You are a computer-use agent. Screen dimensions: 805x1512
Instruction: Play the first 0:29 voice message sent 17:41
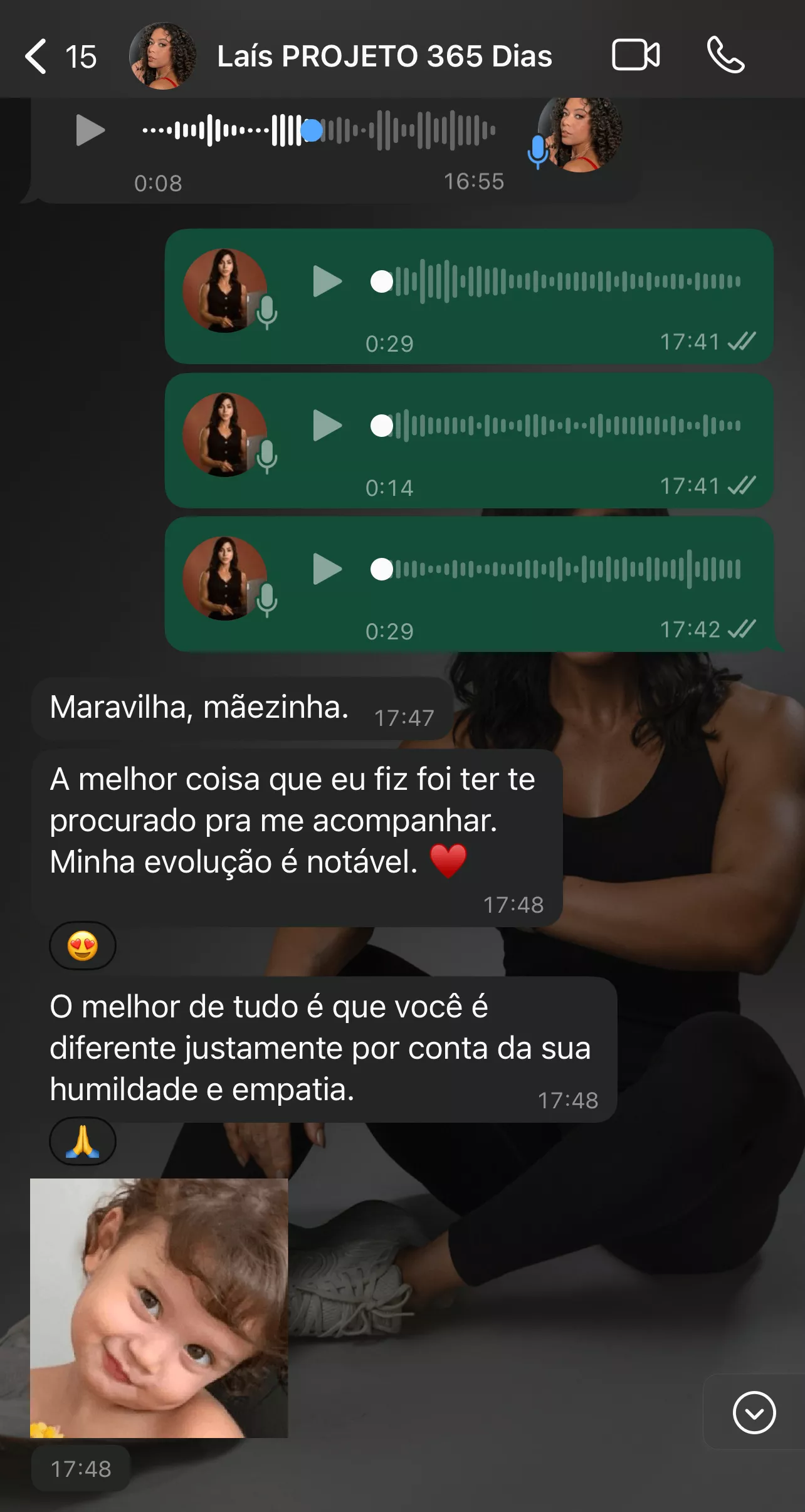click(327, 281)
